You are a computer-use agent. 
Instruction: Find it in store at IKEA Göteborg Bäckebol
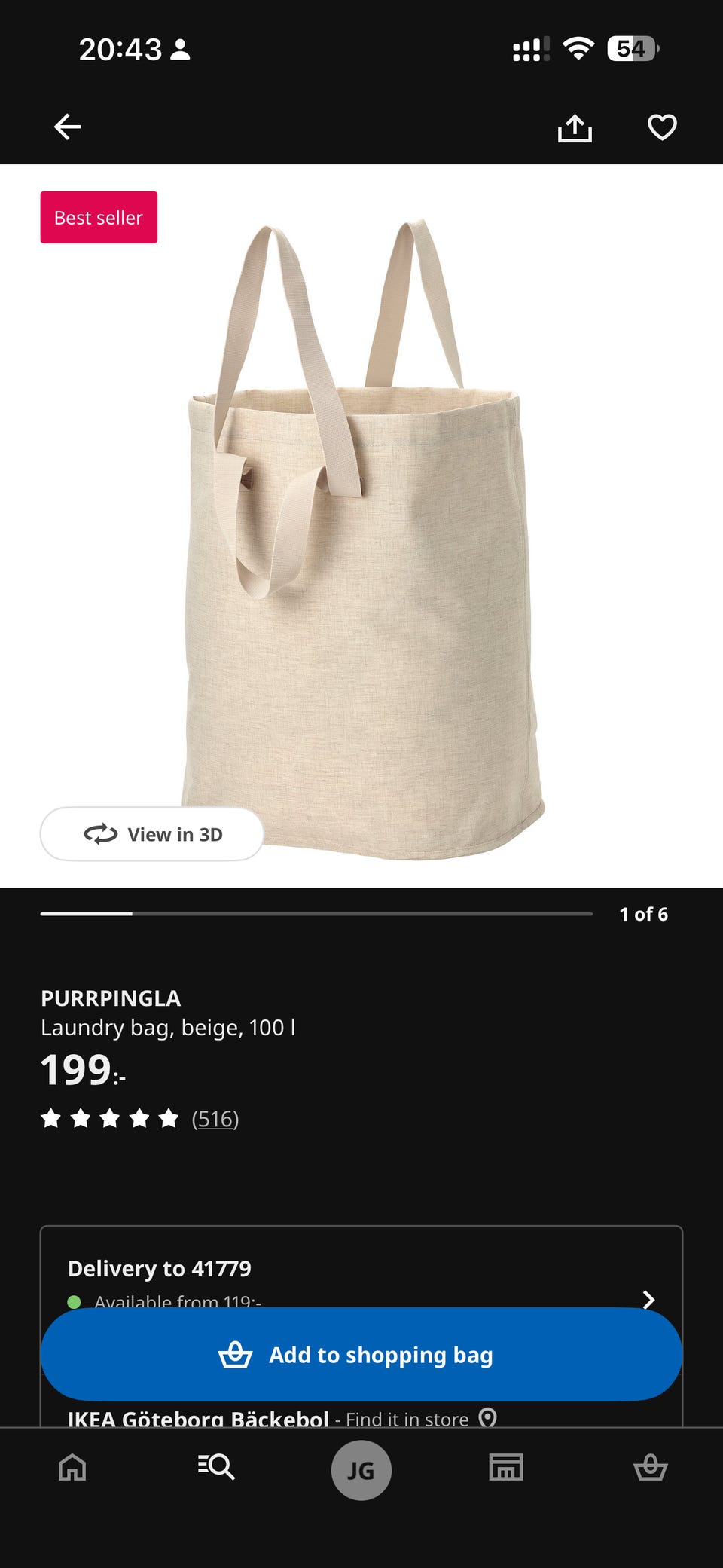407,1418
